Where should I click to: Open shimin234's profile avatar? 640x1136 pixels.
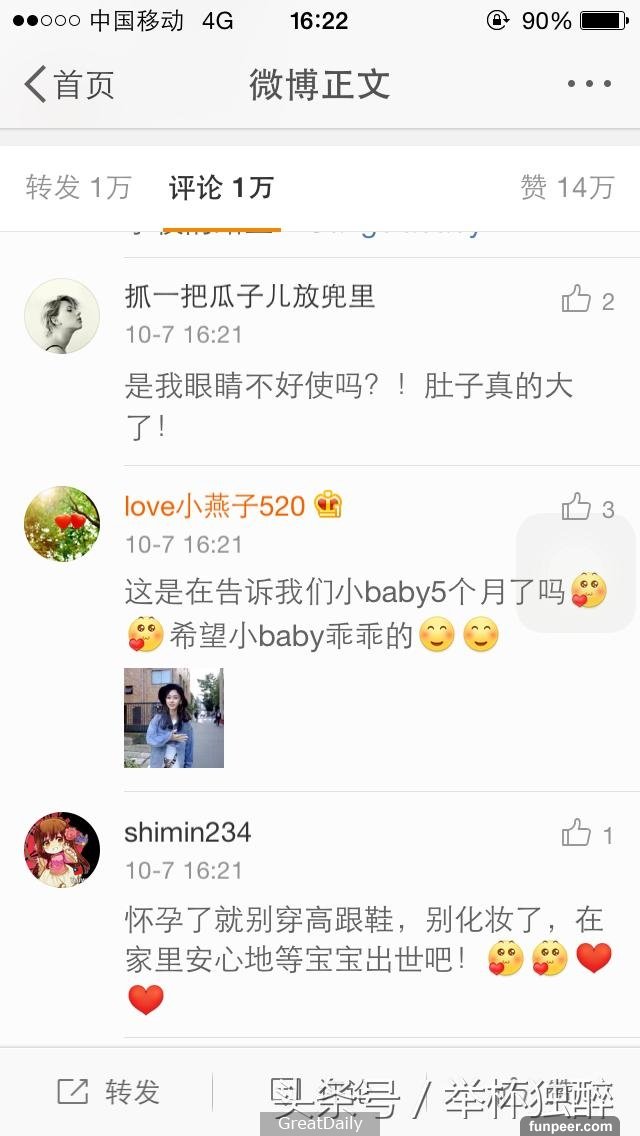[x=62, y=849]
